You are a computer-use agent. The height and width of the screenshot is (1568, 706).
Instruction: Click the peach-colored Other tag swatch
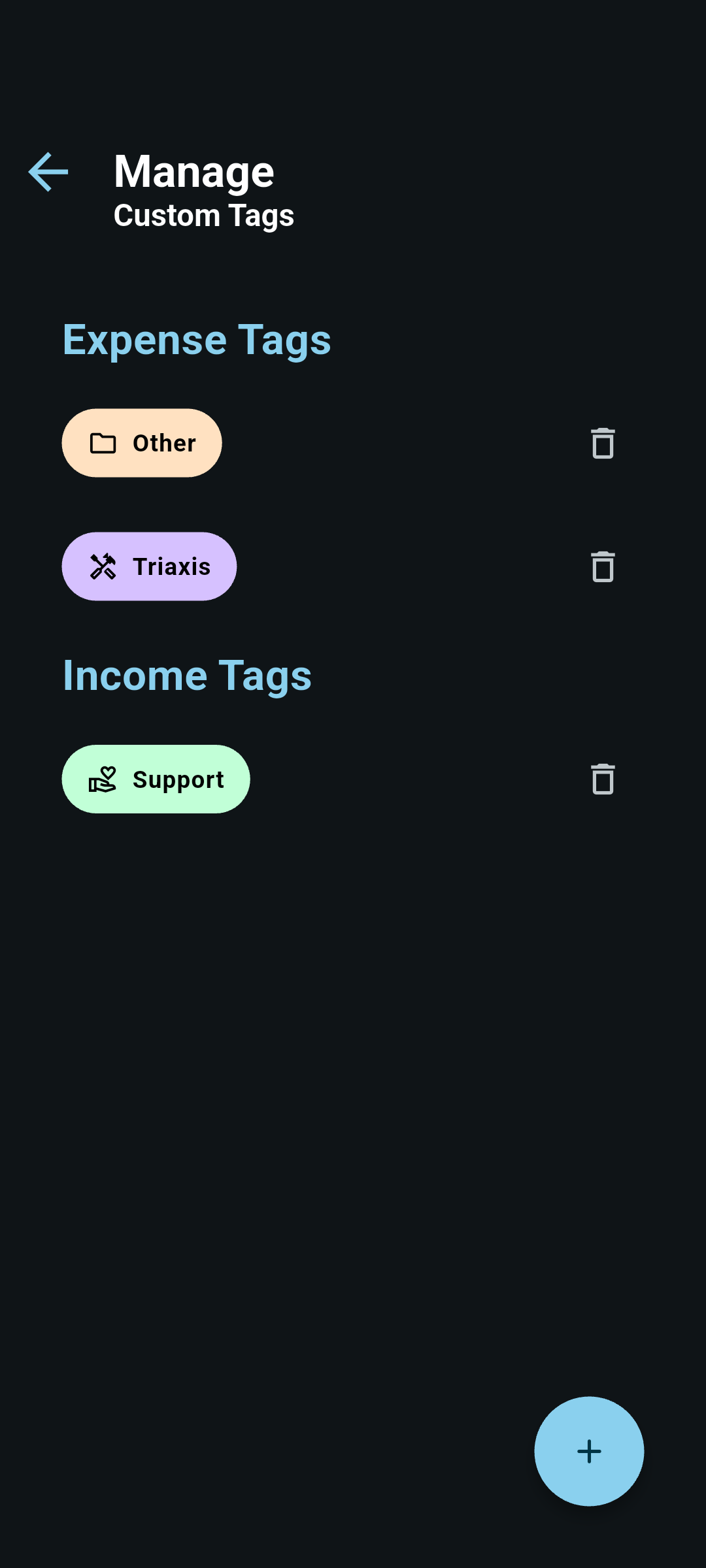pyautogui.click(x=142, y=443)
